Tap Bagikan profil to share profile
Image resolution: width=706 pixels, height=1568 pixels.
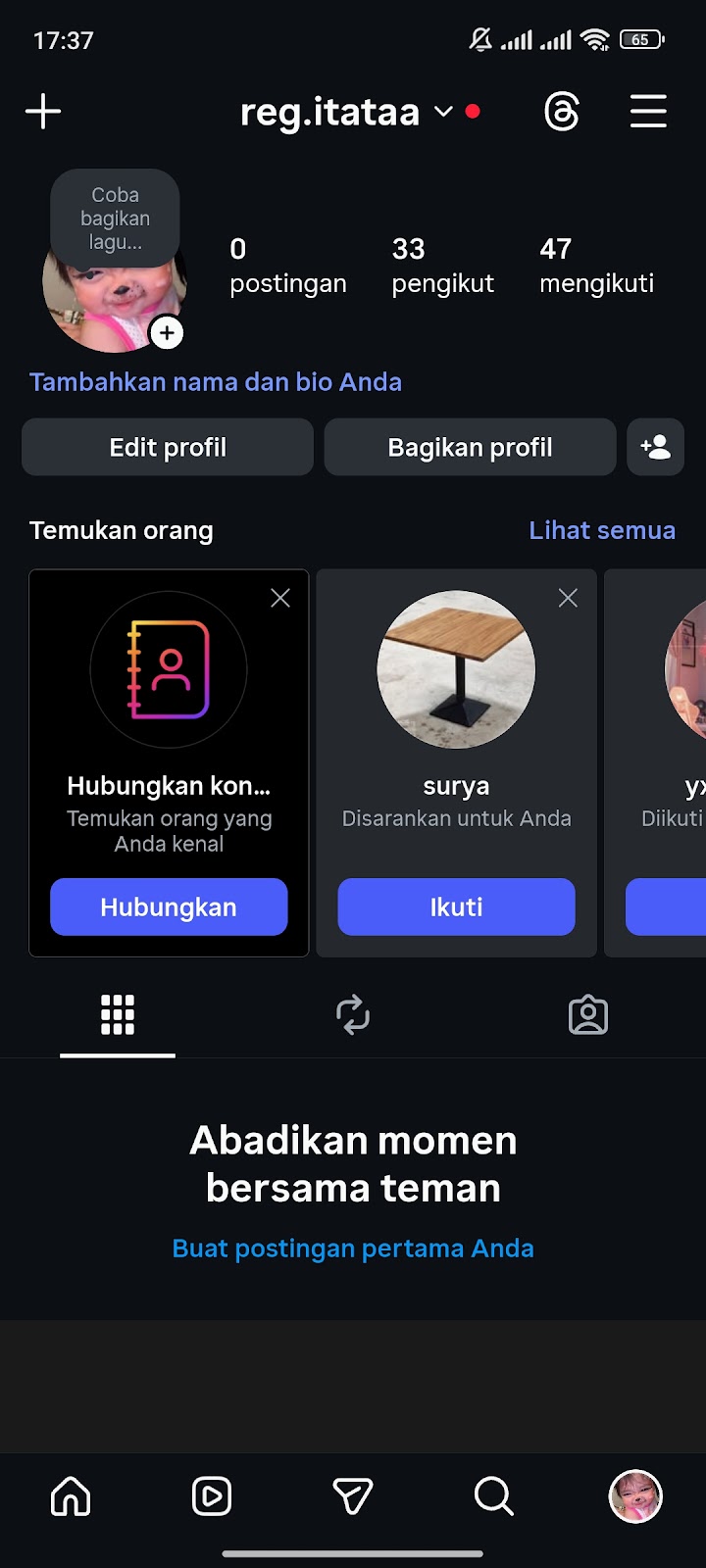470,448
